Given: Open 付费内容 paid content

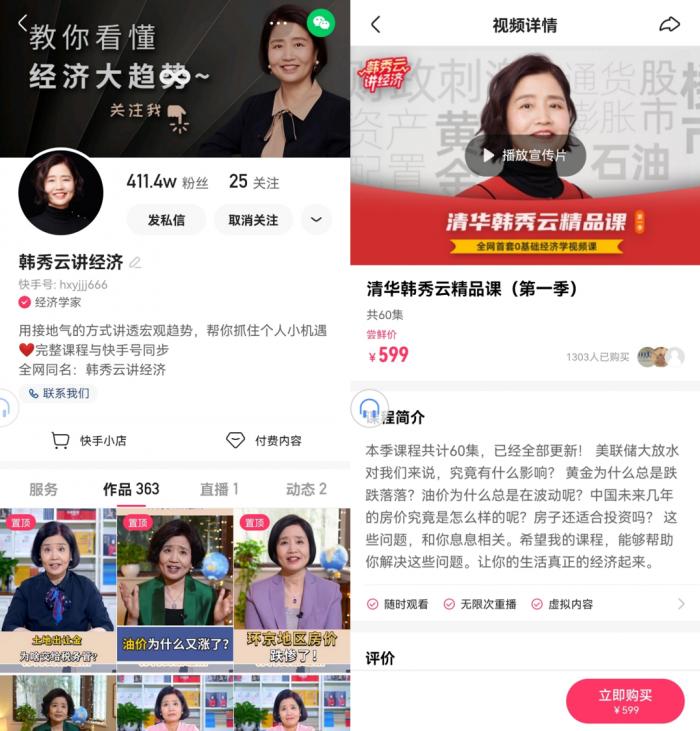Looking at the screenshot, I should coord(263,440).
